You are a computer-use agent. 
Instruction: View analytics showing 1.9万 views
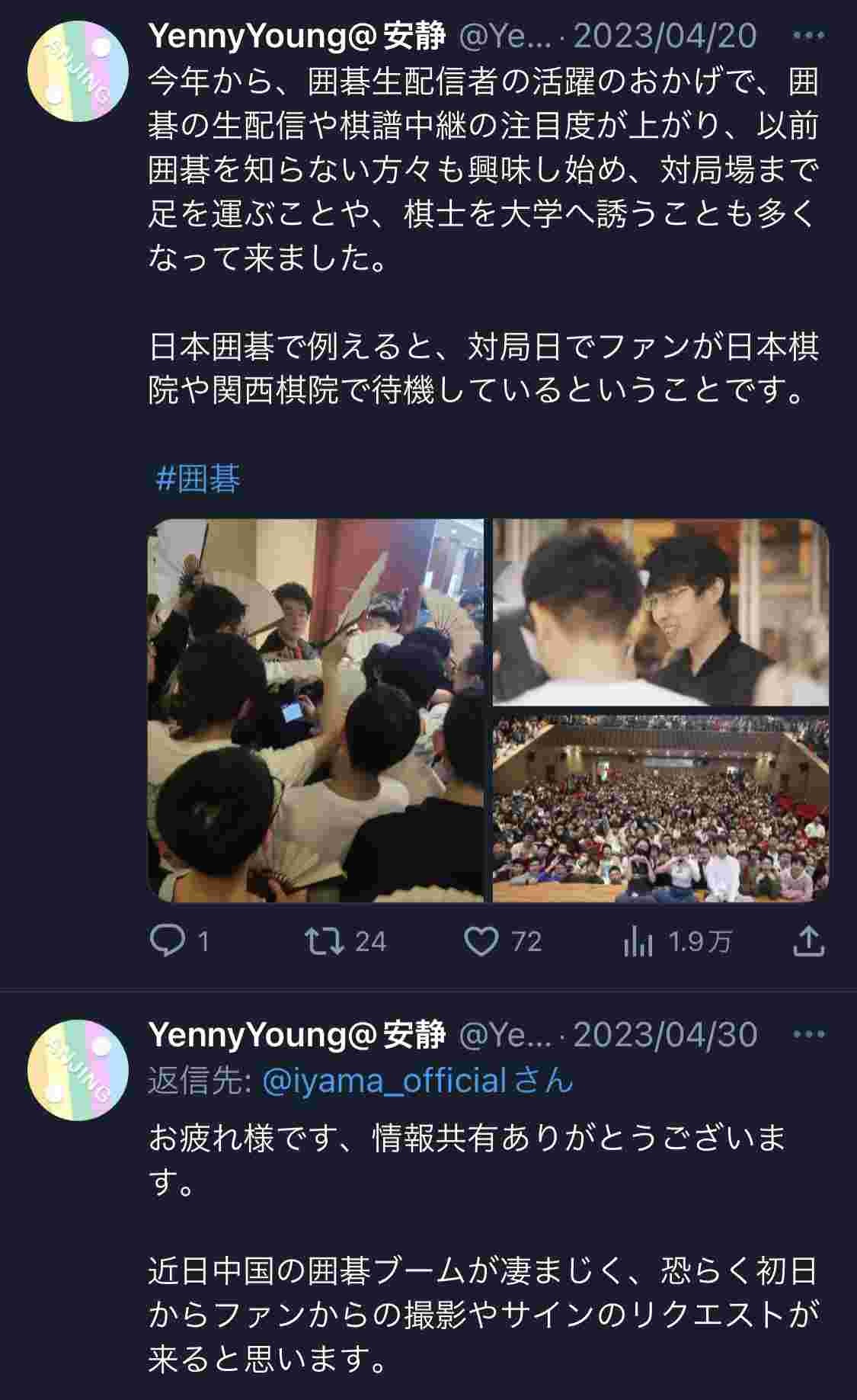[638, 942]
